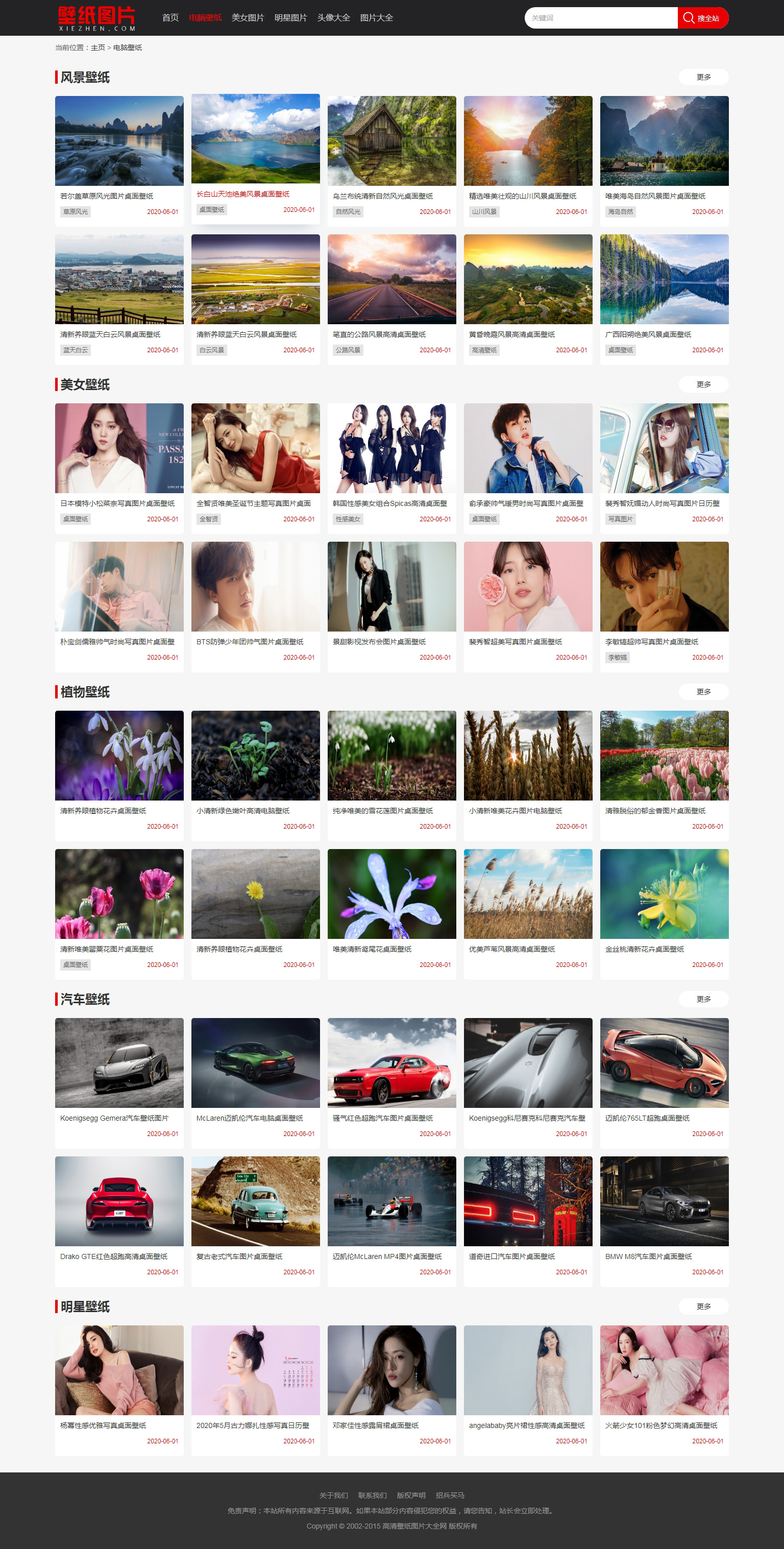The width and height of the screenshot is (784, 1549).
Task: Tap the red 搜全站 search button
Action: 702,18
